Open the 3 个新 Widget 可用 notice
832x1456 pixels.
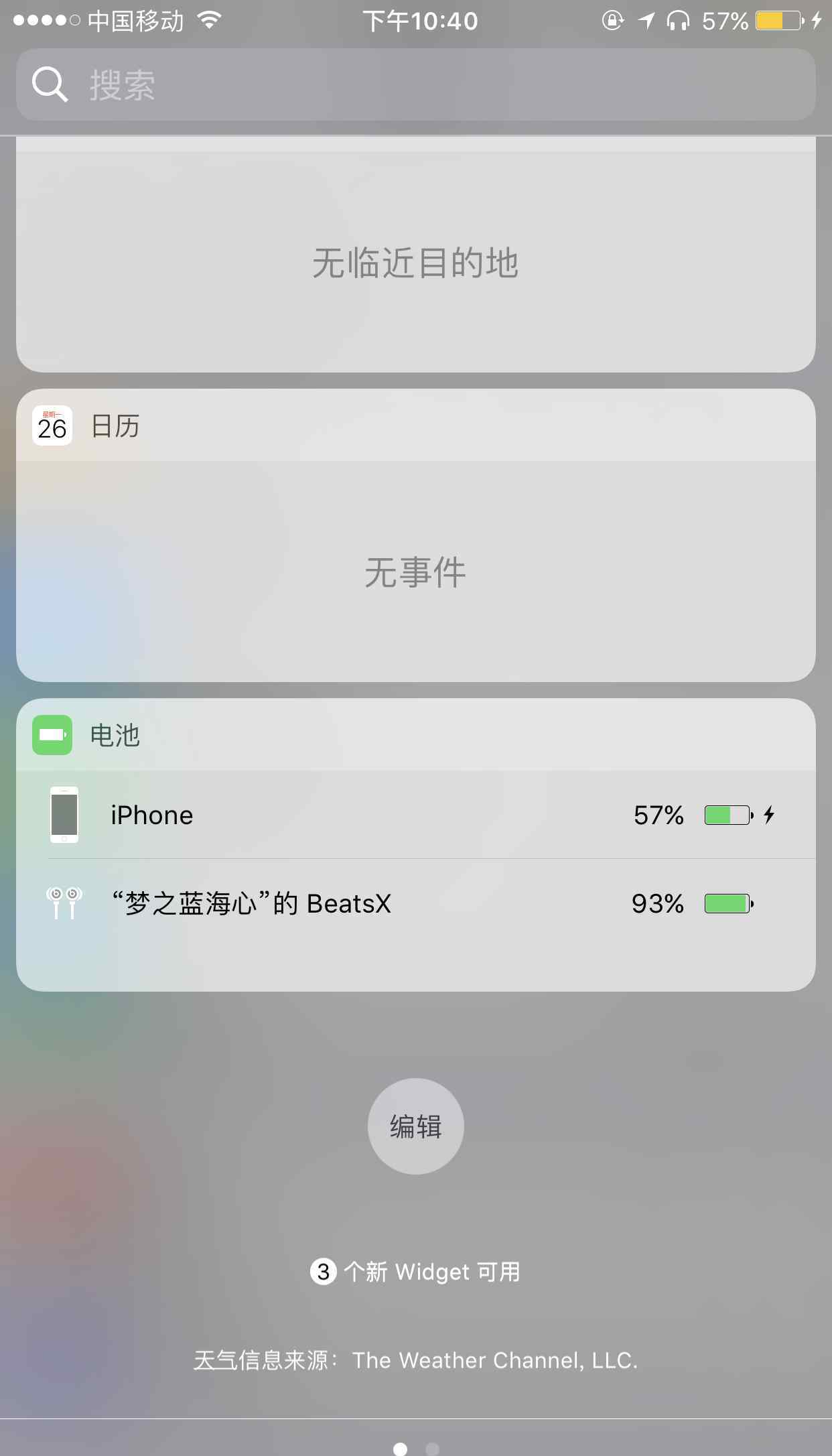(415, 1272)
